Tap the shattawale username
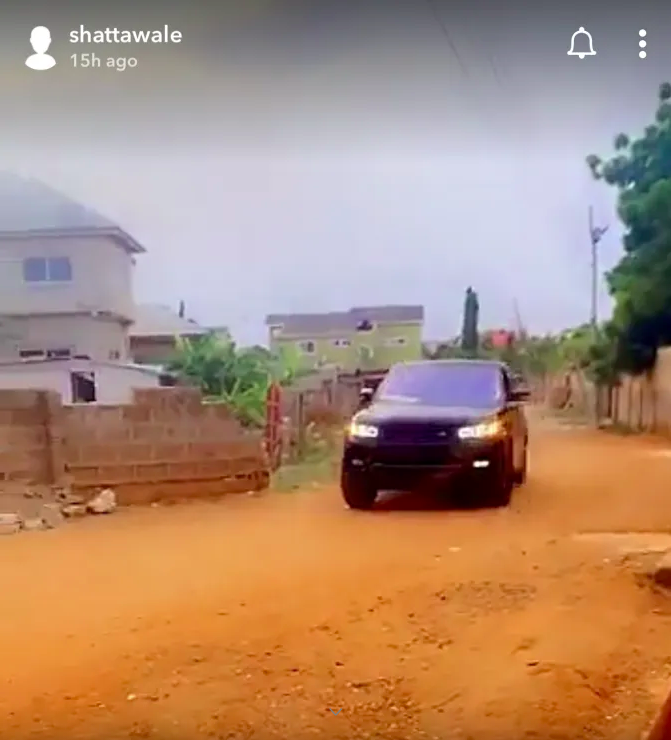The width and height of the screenshot is (671, 740). (x=125, y=35)
